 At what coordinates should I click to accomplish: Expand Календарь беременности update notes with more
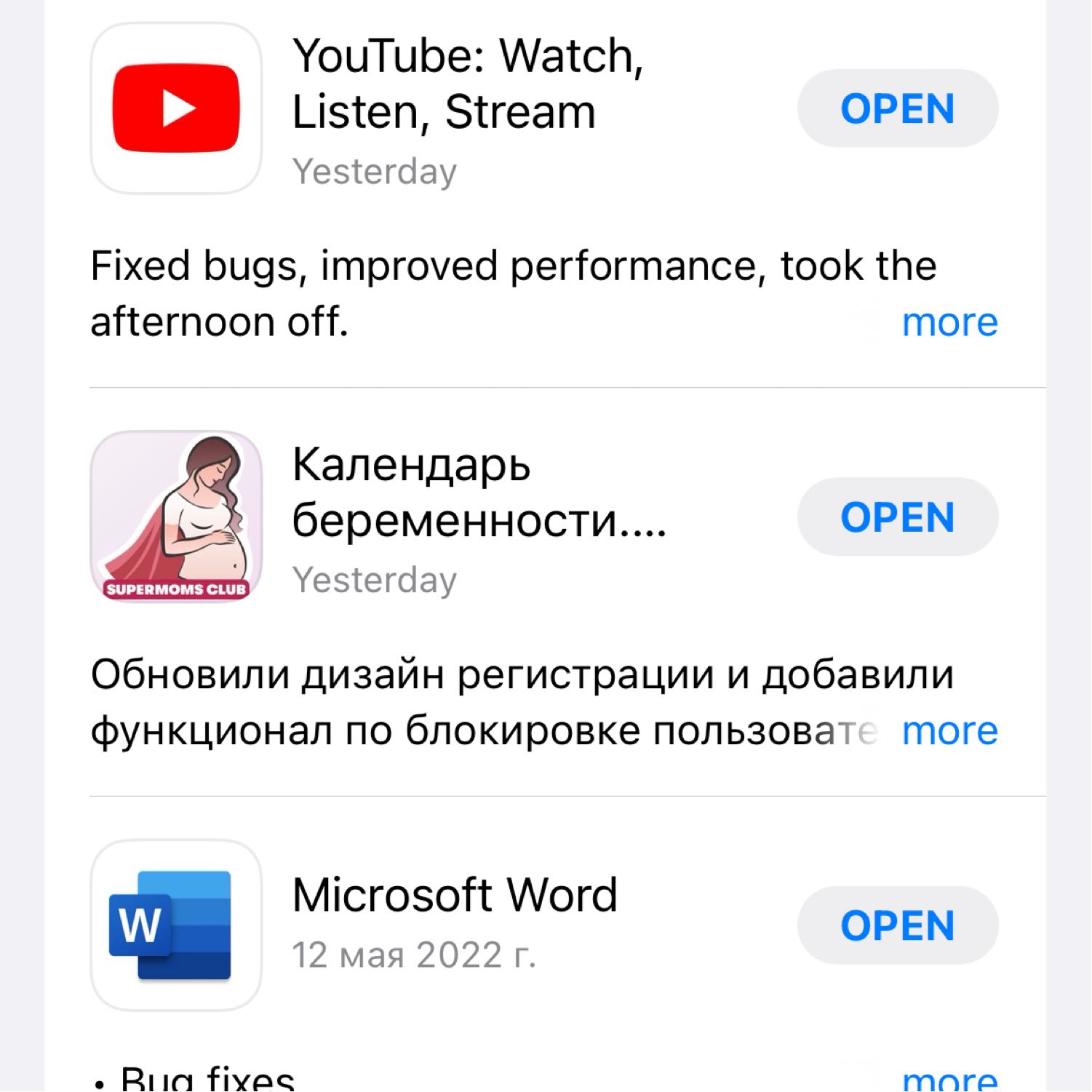(949, 731)
